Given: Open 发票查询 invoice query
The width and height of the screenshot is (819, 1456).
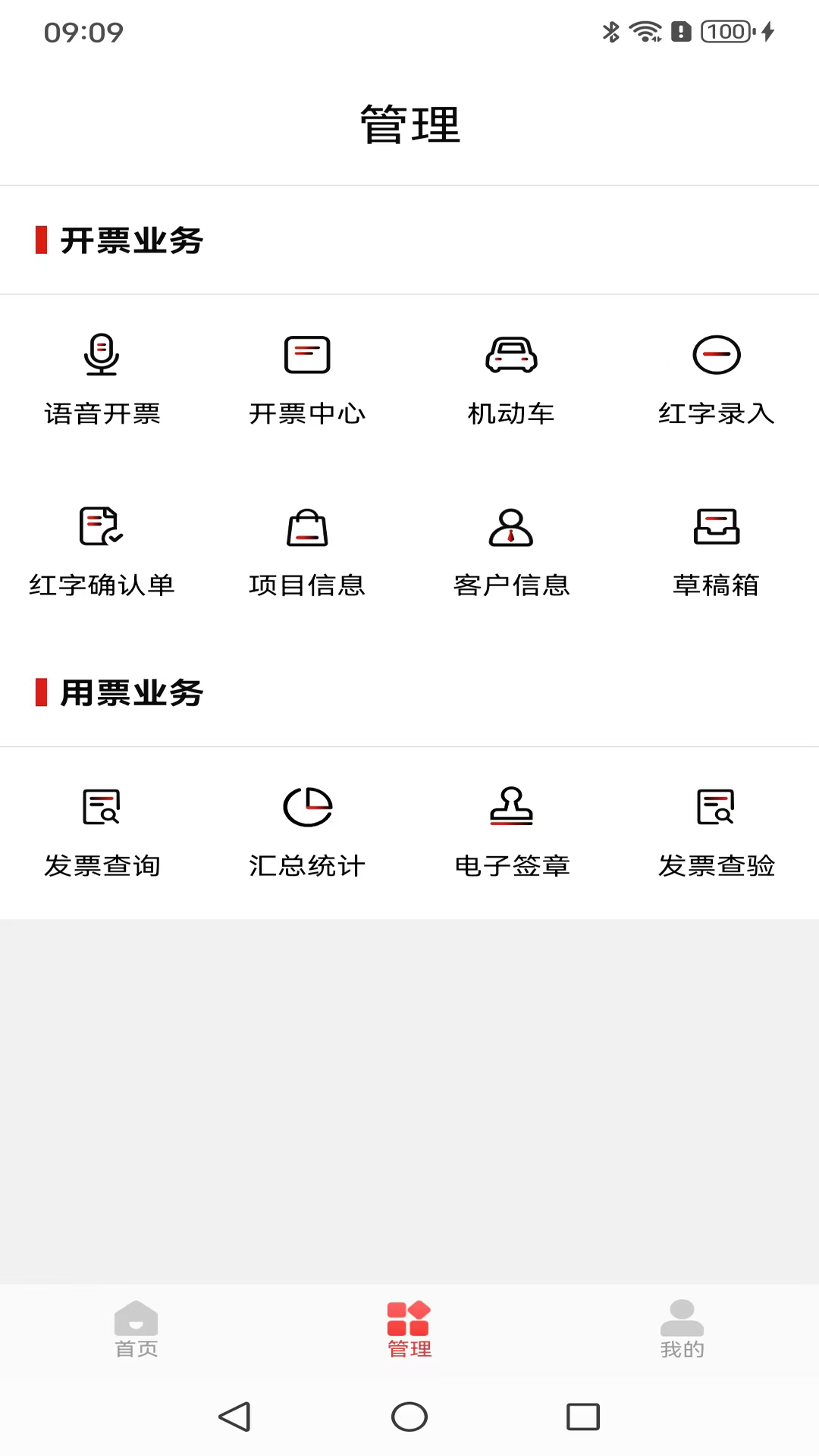Looking at the screenshot, I should pyautogui.click(x=102, y=830).
